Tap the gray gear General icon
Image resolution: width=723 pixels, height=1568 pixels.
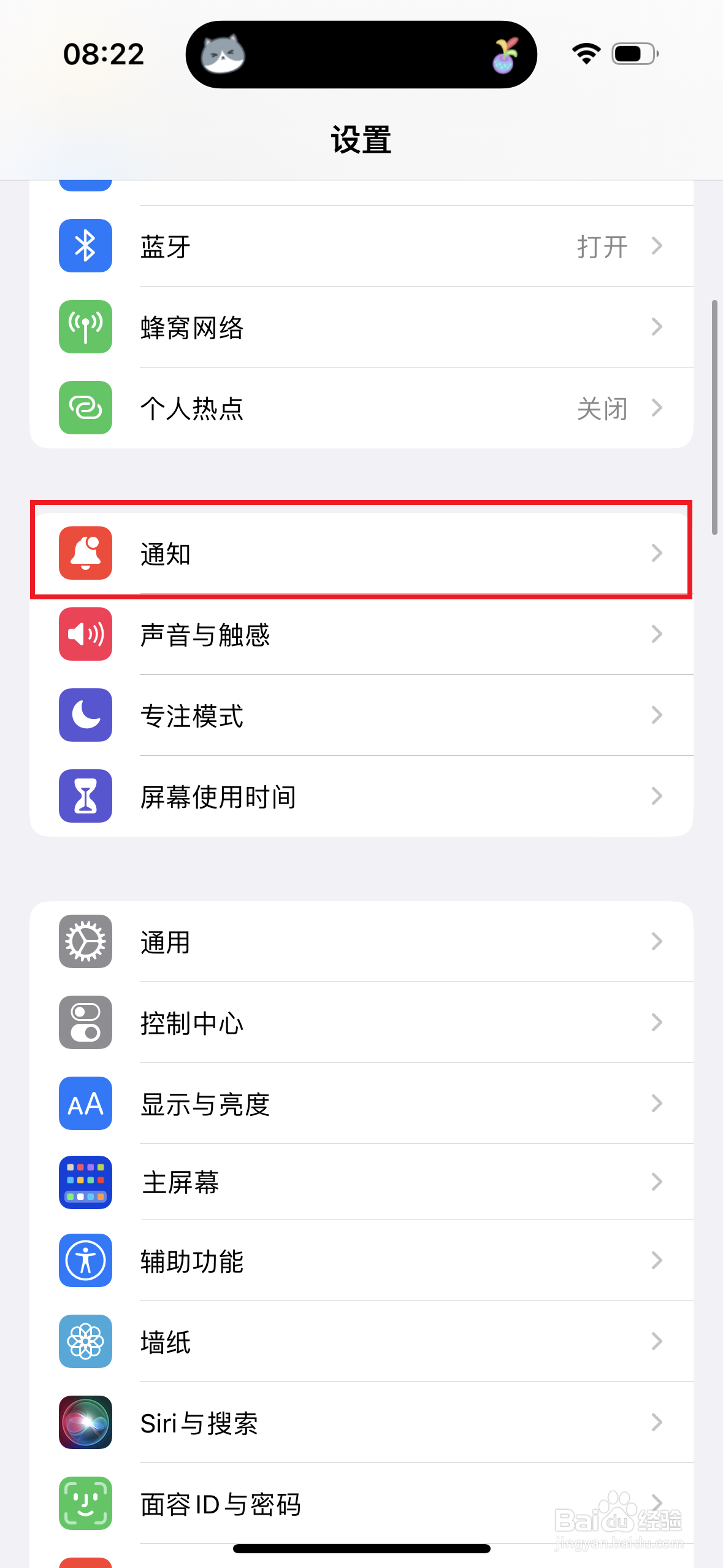point(85,942)
